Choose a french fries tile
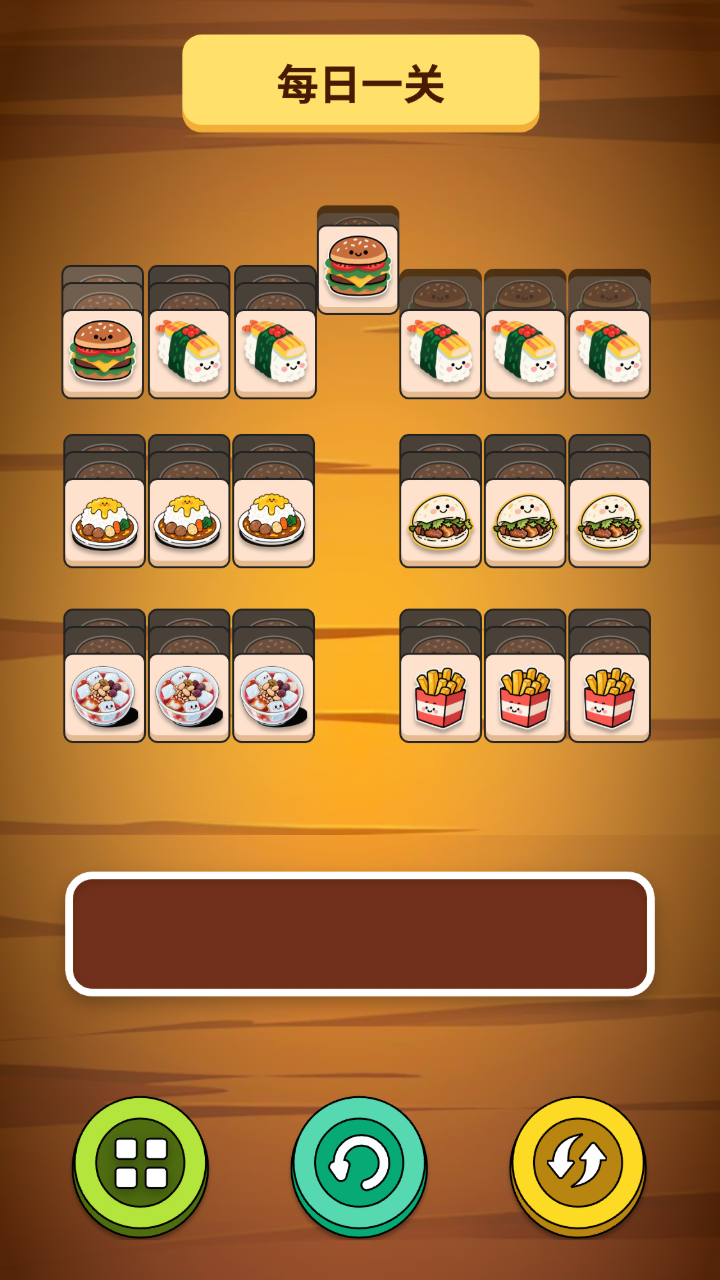This screenshot has width=720, height=1280. 440,696
